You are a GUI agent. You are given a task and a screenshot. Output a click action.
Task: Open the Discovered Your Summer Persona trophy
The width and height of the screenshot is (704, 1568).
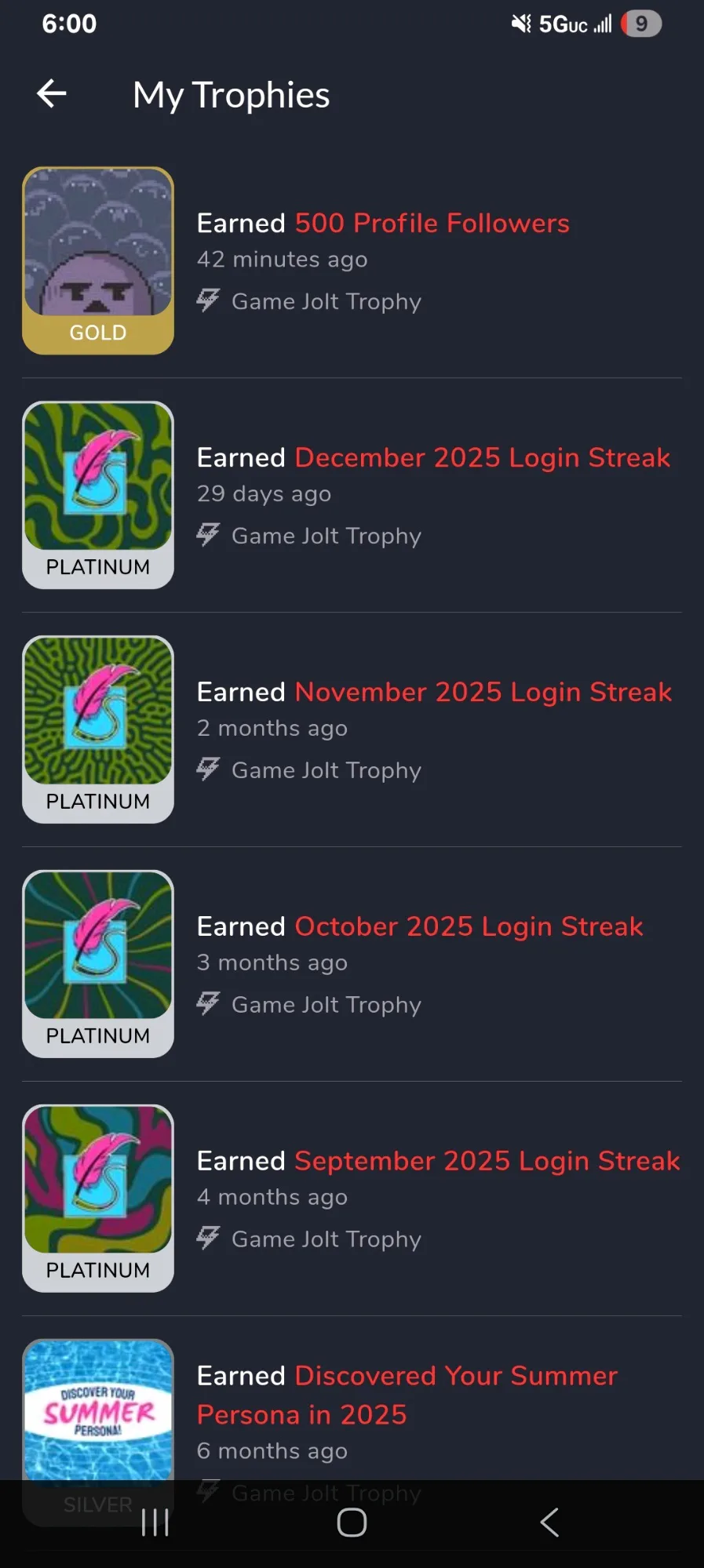pyautogui.click(x=407, y=1395)
